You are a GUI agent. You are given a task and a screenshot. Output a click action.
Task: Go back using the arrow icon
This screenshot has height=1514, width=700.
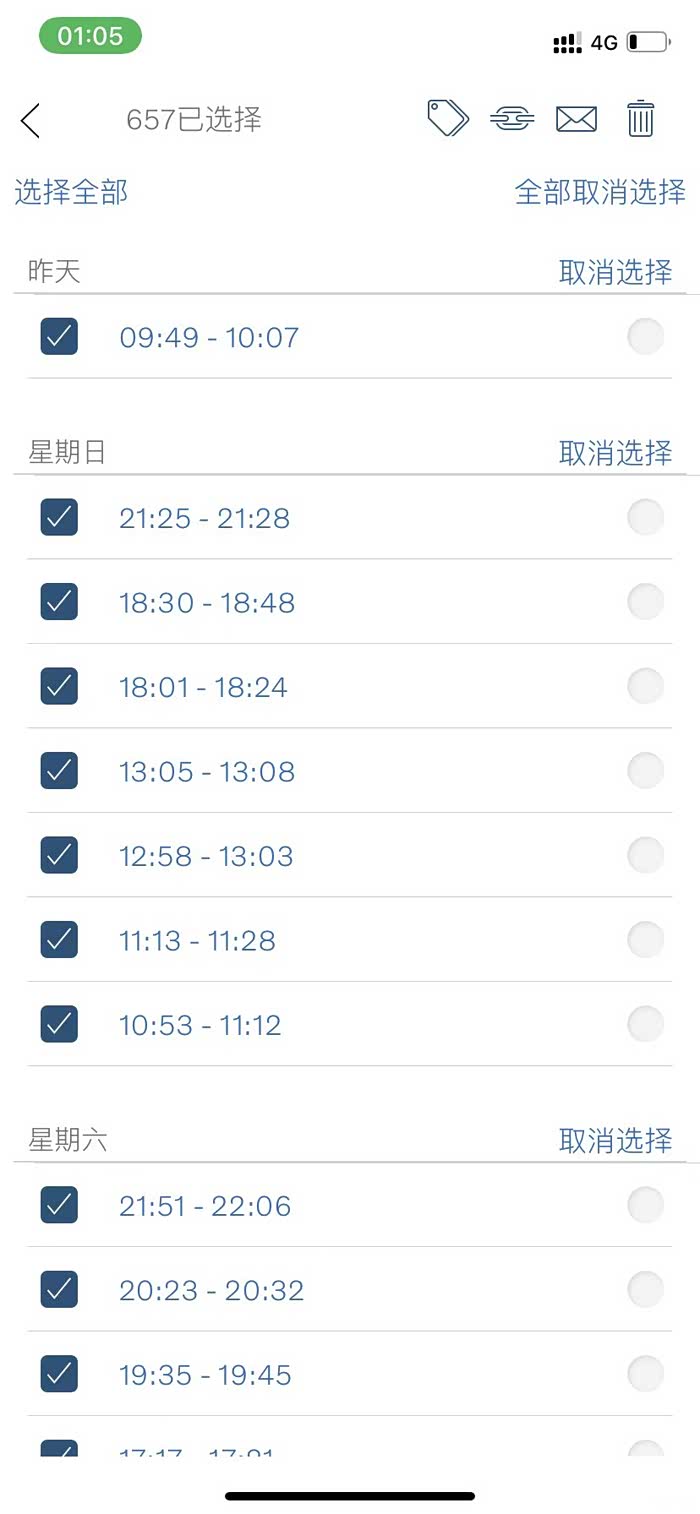[x=30, y=121]
